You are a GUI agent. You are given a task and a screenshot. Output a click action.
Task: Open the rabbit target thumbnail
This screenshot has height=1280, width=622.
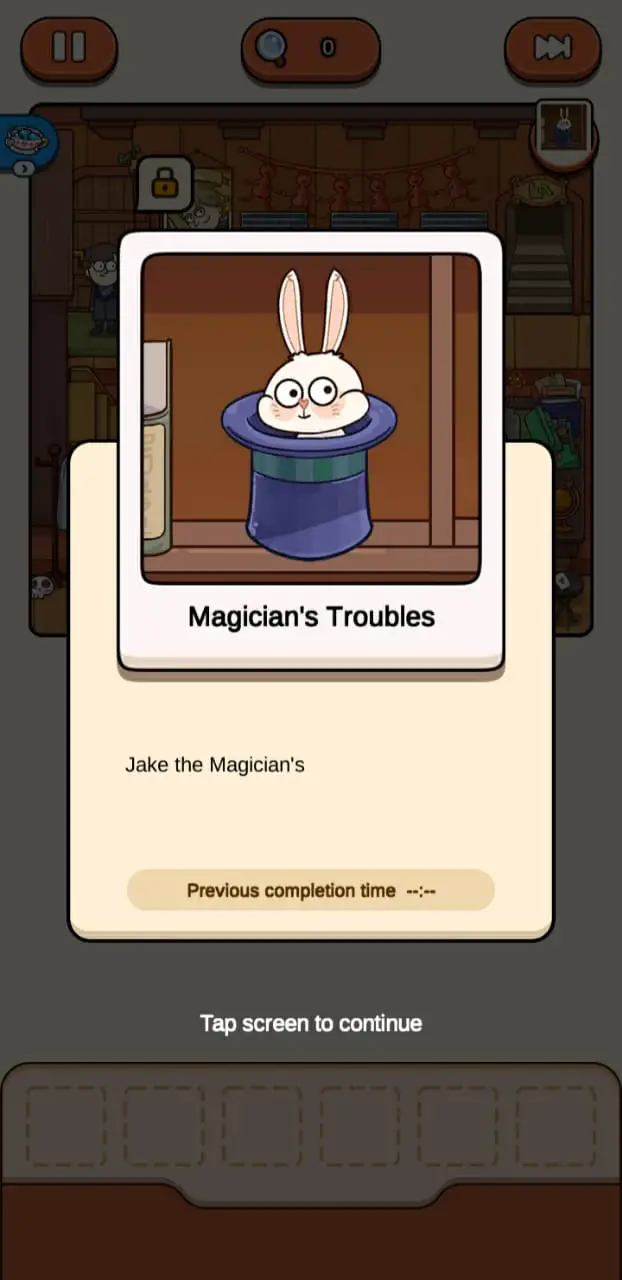[564, 128]
